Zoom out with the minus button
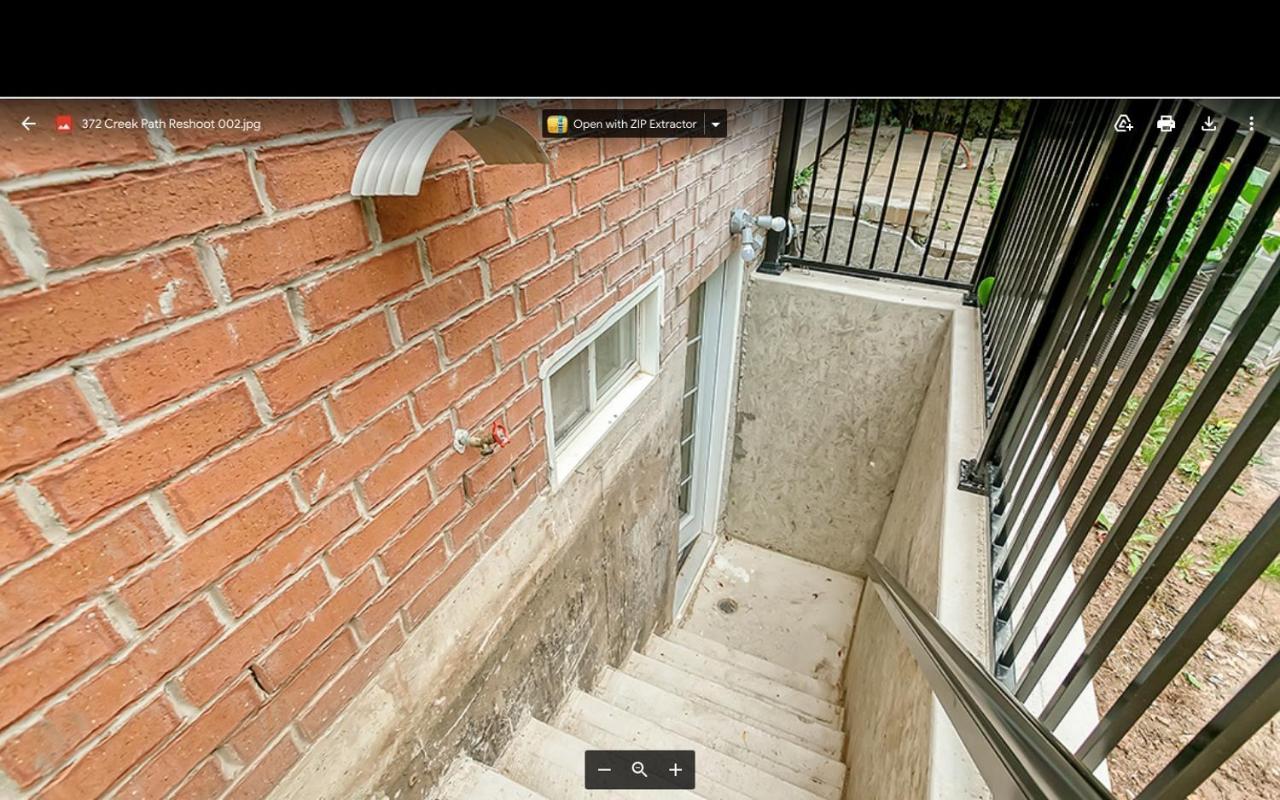 click(604, 769)
